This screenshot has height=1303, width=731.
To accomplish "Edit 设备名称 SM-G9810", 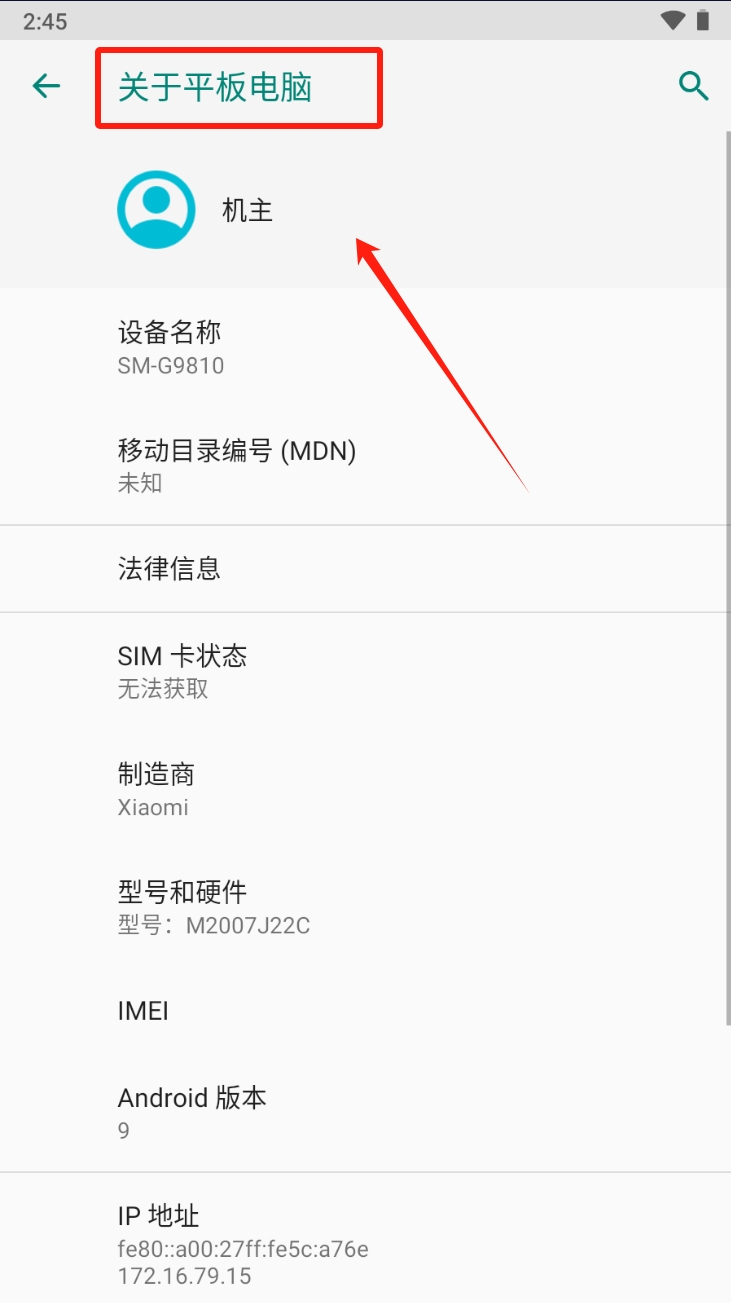I will pyautogui.click(x=365, y=347).
